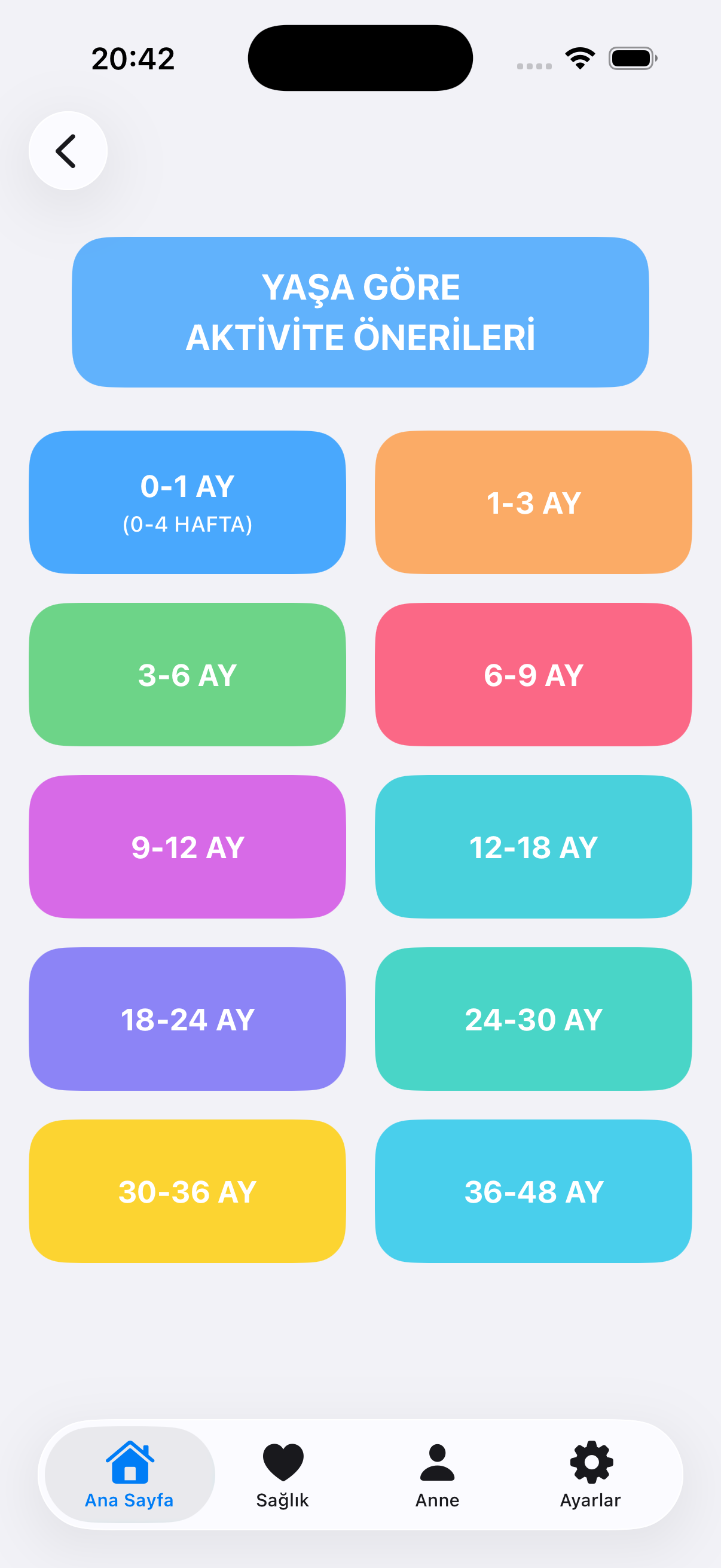Switch to the Ana Sayfa tab
The height and width of the screenshot is (1568, 721).
pyautogui.click(x=130, y=1474)
